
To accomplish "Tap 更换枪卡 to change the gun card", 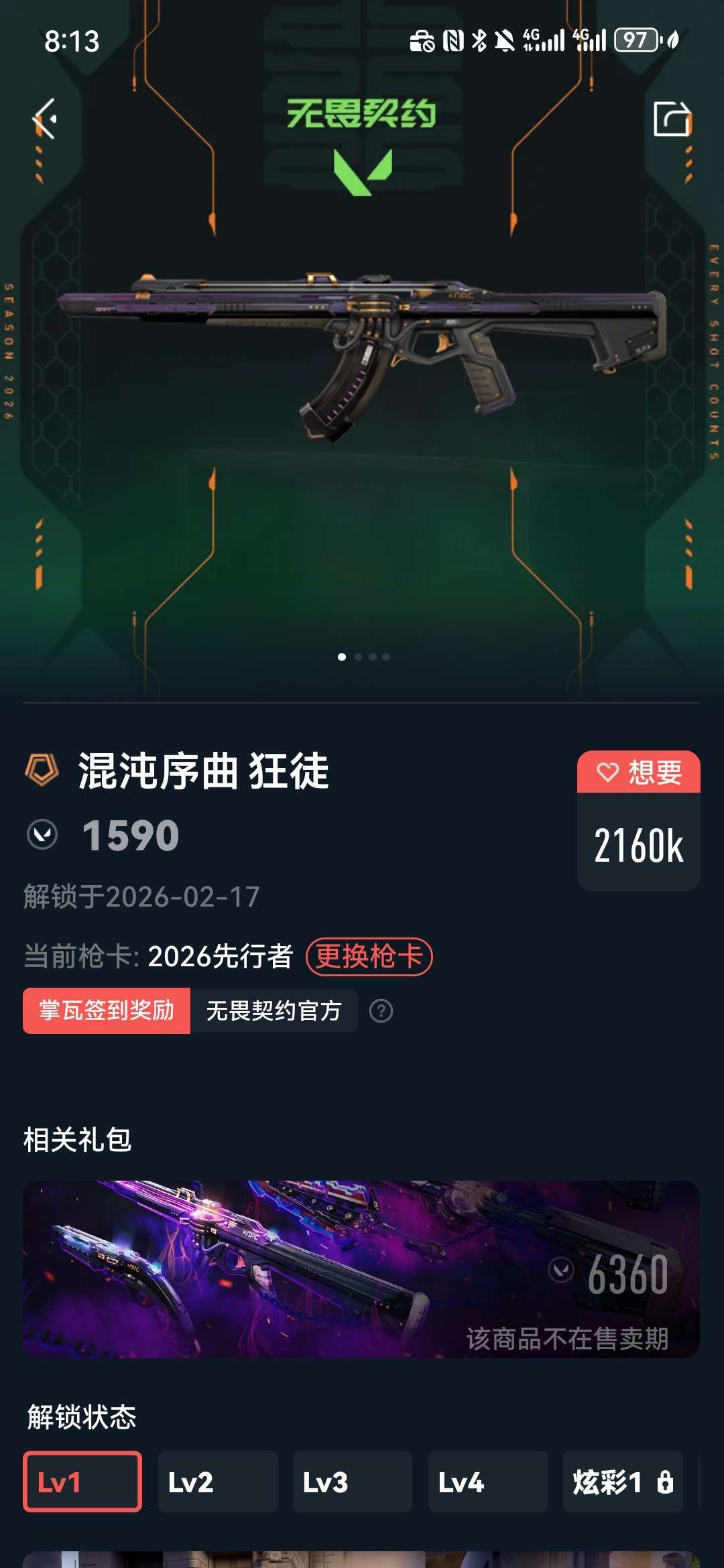I will coord(369,956).
